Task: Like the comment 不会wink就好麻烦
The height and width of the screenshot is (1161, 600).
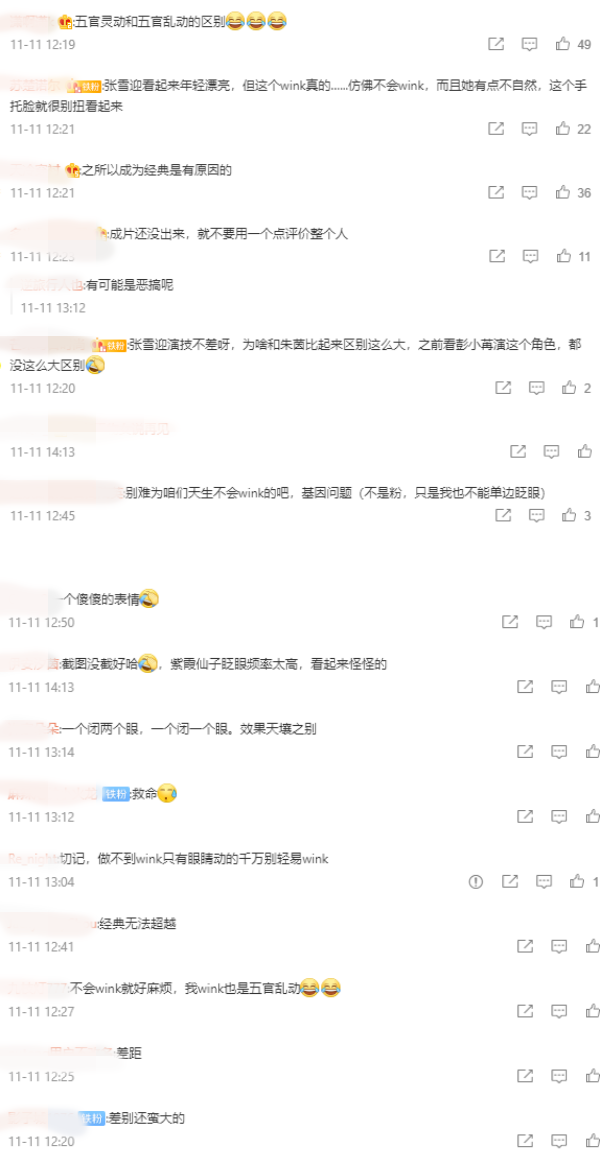Action: pyautogui.click(x=592, y=1011)
